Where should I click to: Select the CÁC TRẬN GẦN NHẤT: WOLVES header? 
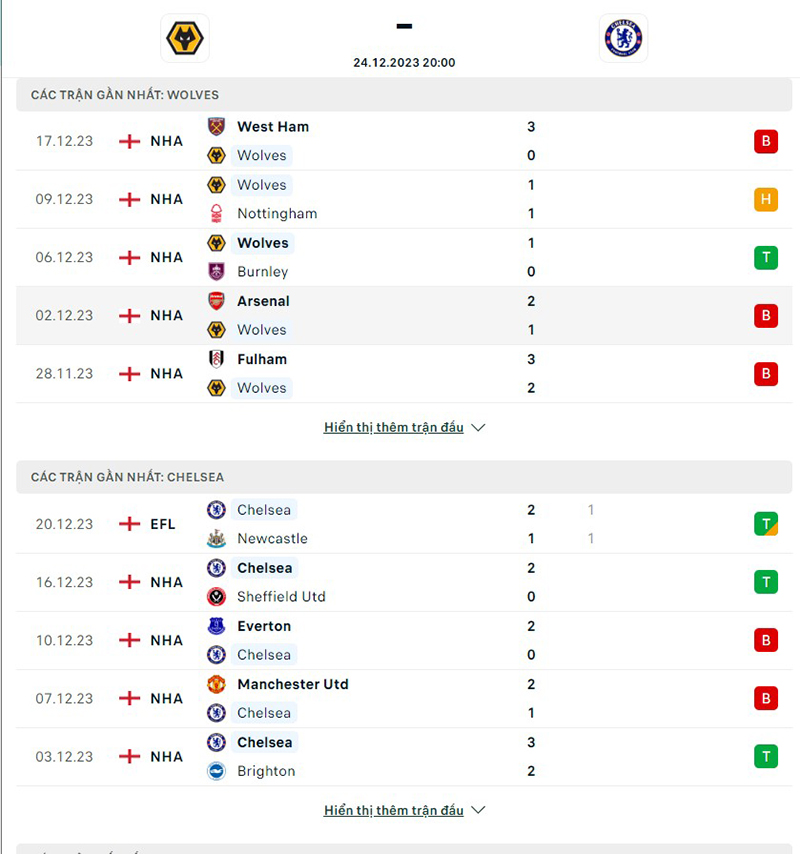pyautogui.click(x=123, y=94)
